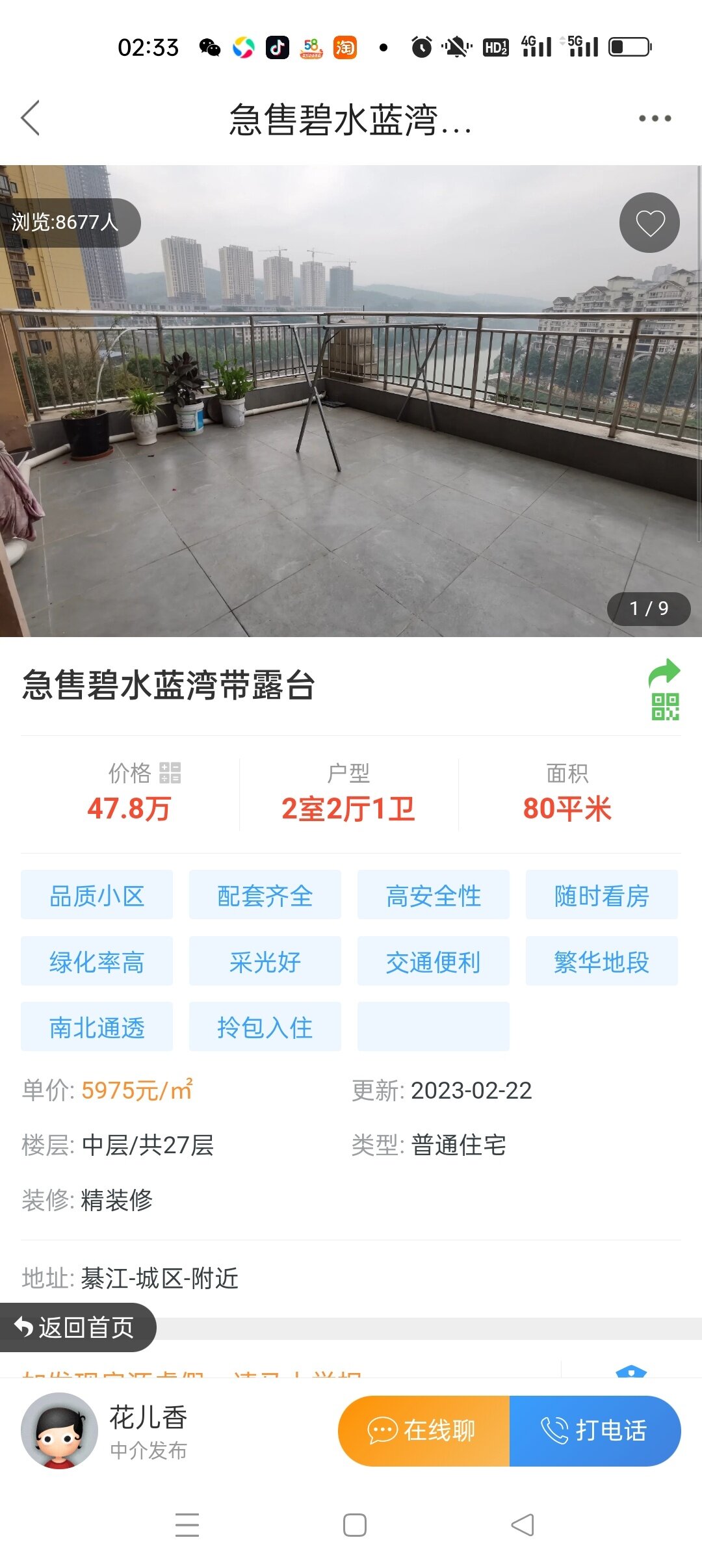The image size is (702, 1568).
Task: Tap the system home button
Action: (x=355, y=1525)
